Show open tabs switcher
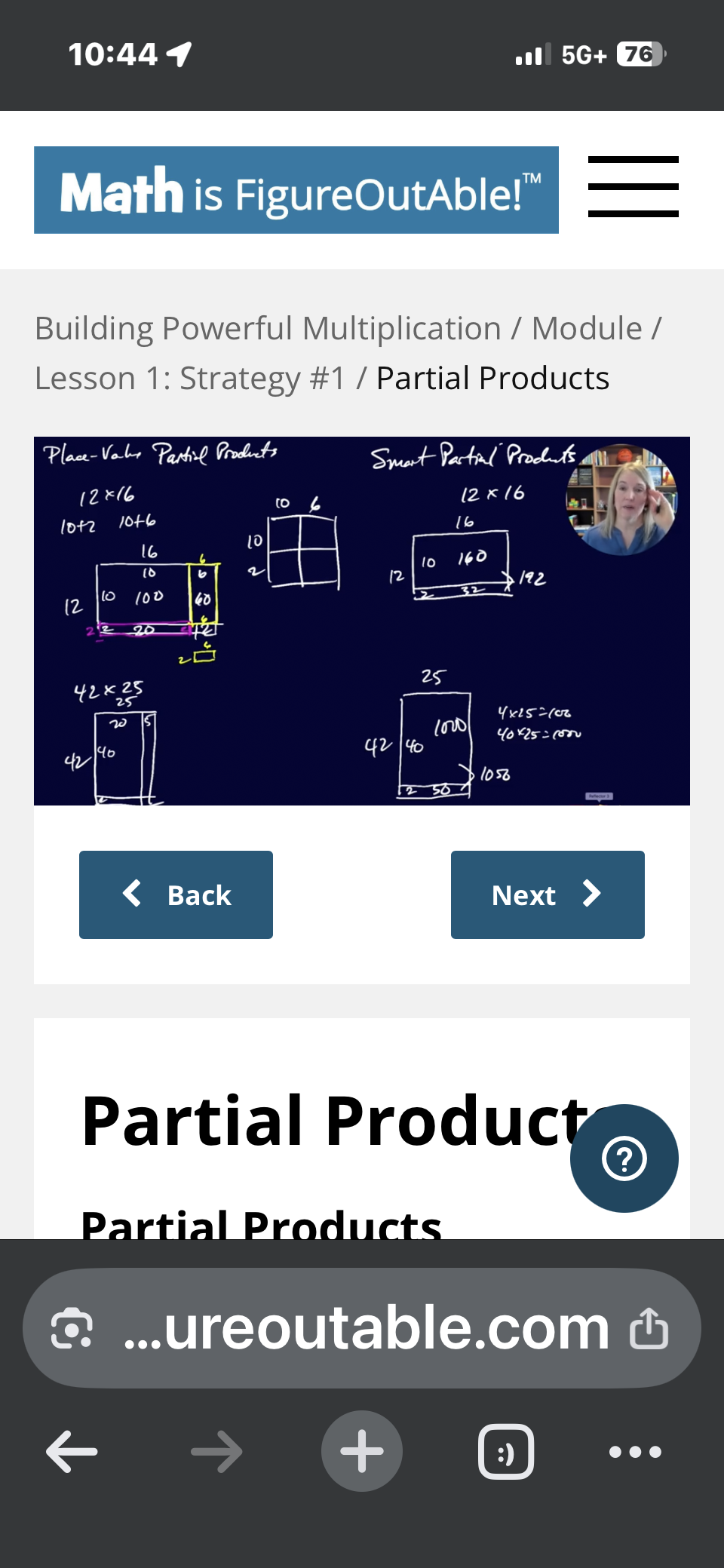The height and width of the screenshot is (1568, 724). coord(506,1451)
